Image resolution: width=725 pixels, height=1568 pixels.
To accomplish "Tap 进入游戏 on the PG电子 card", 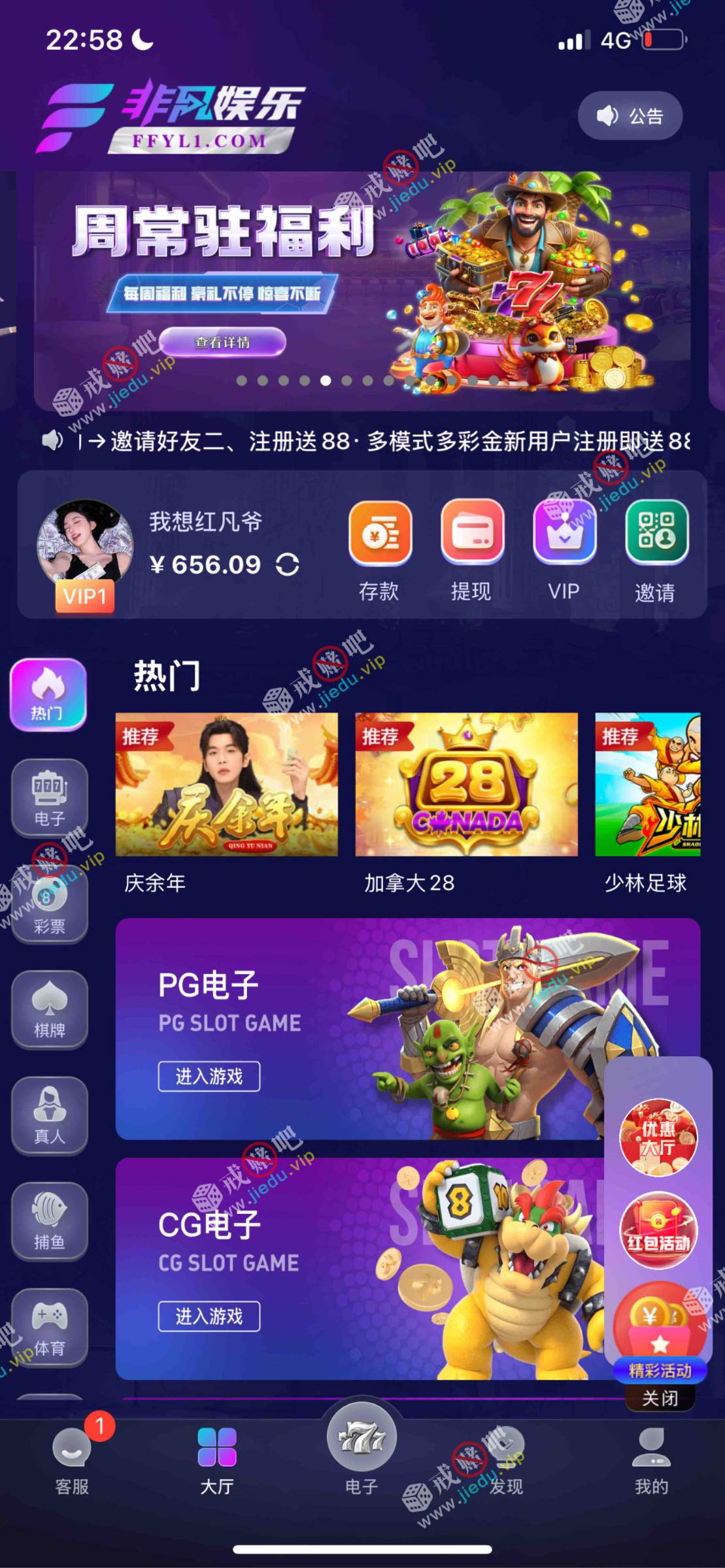I will coord(209,1075).
